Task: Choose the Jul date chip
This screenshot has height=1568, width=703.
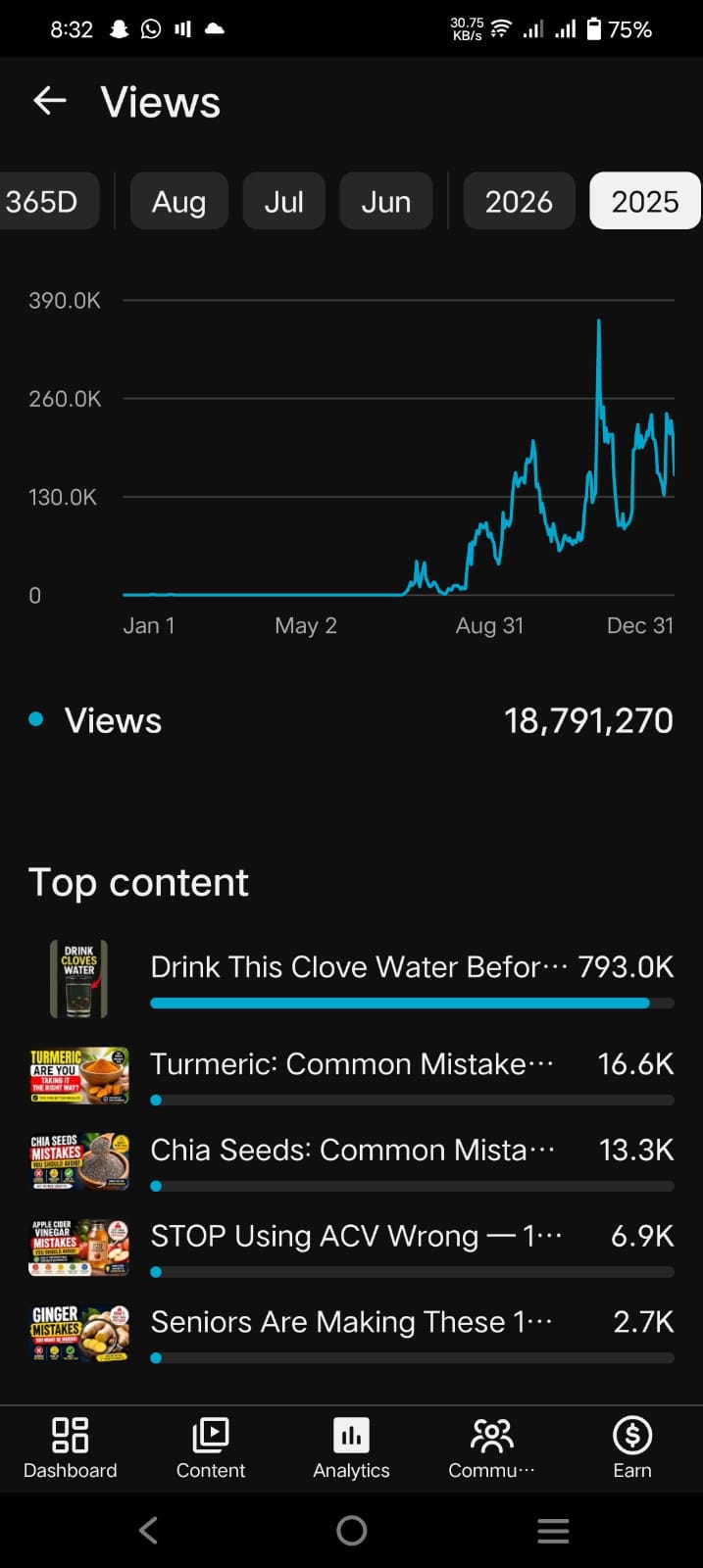Action: [x=283, y=201]
